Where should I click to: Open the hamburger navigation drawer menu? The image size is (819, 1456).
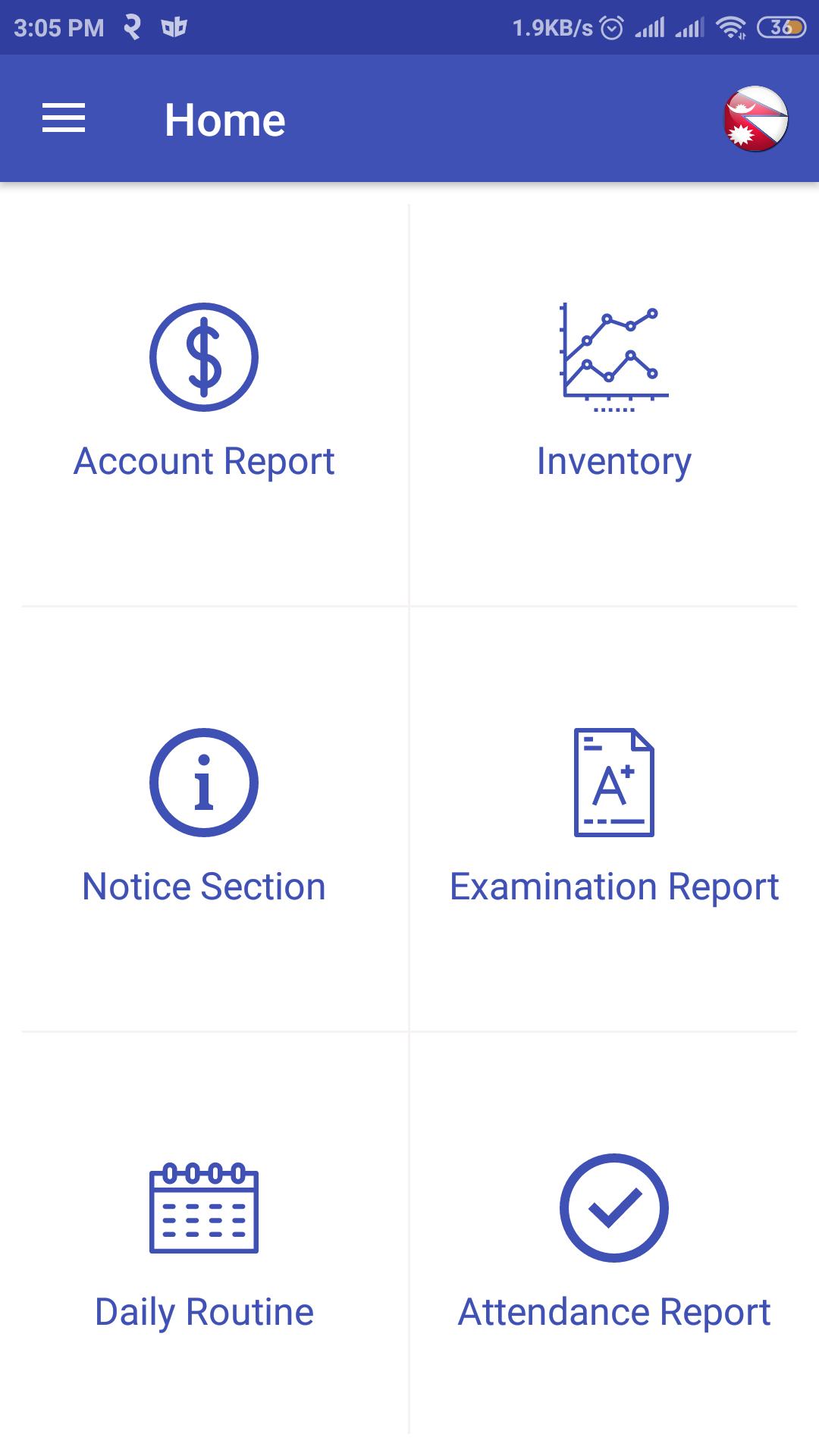click(64, 119)
